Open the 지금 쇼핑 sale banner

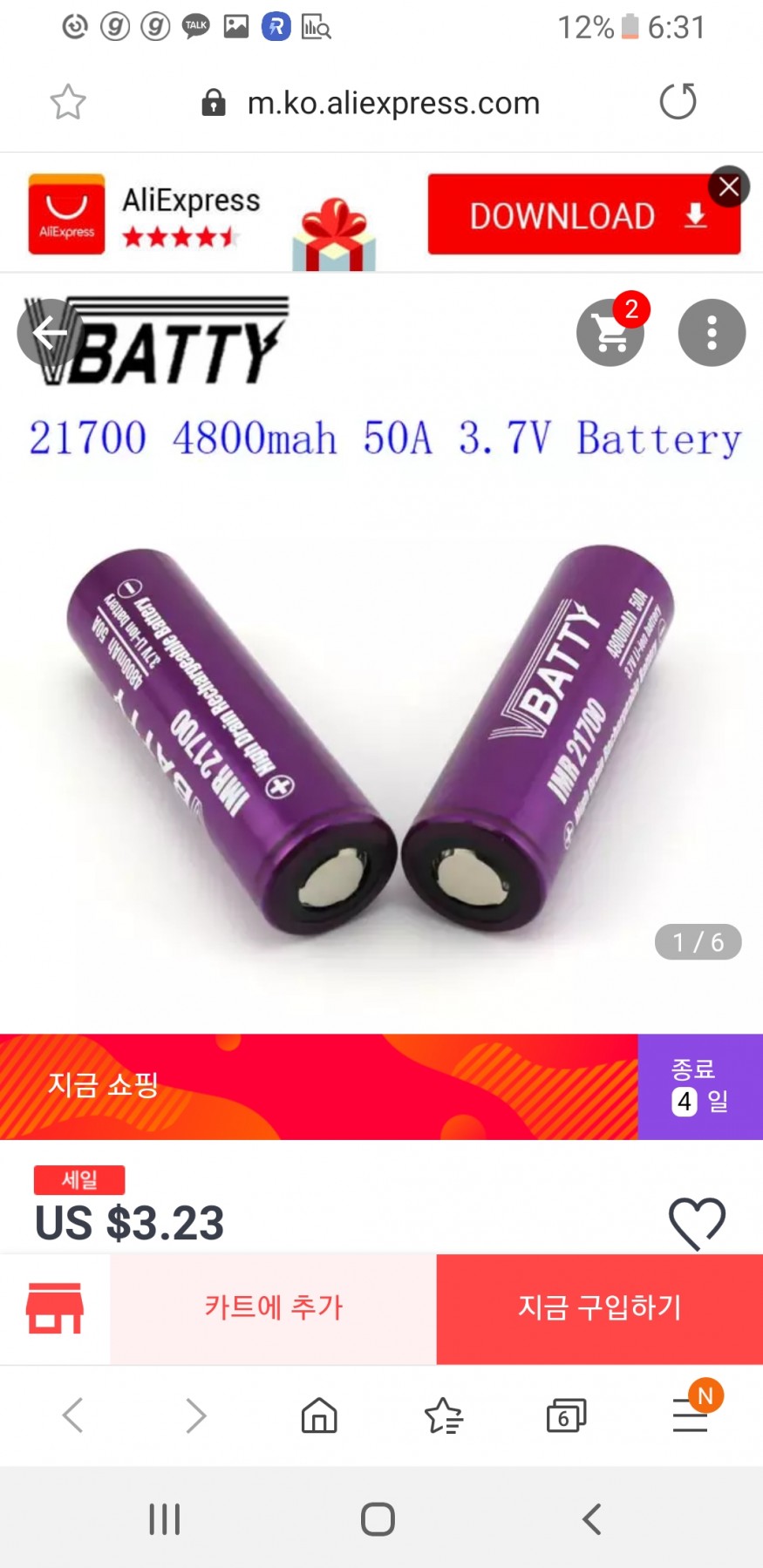coord(318,1086)
